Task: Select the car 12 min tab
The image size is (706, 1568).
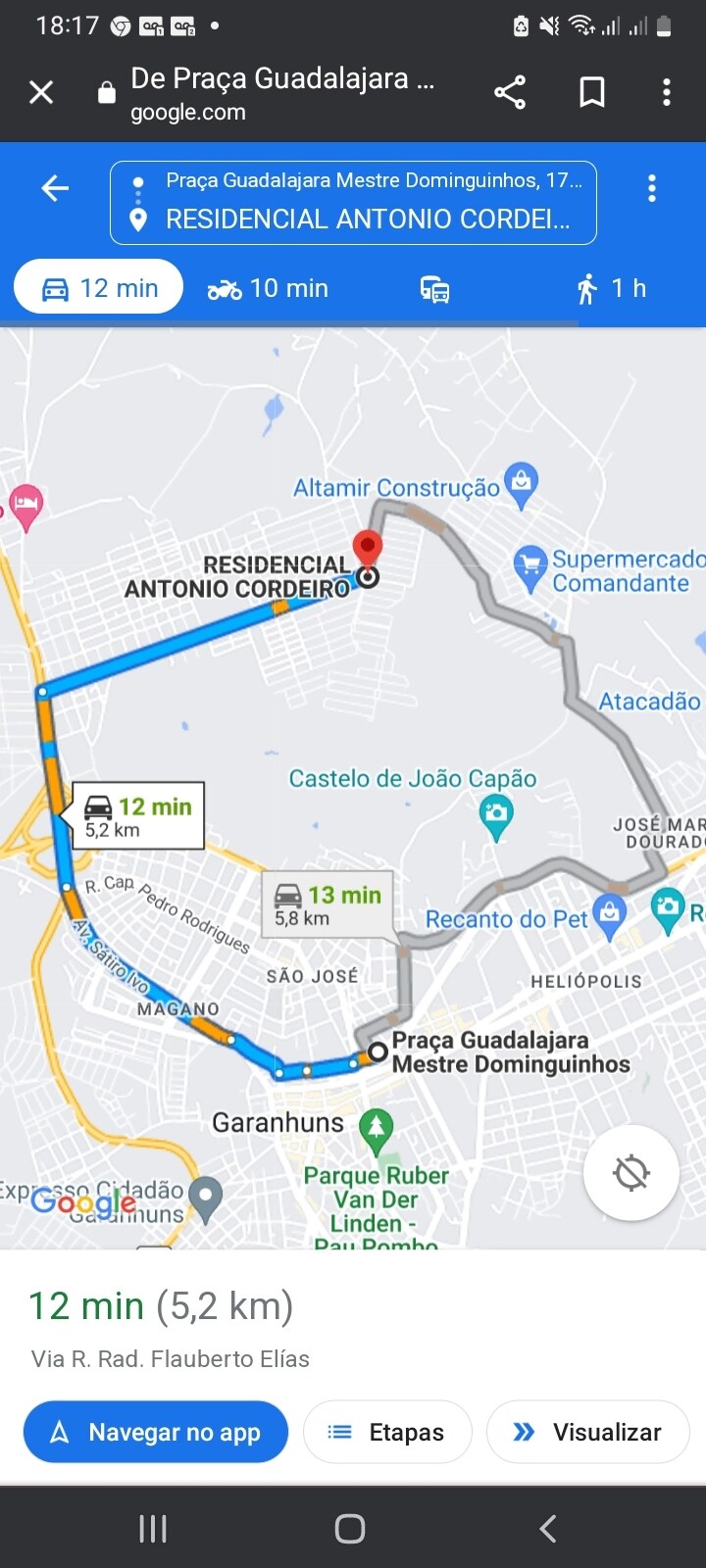Action: coord(99,288)
